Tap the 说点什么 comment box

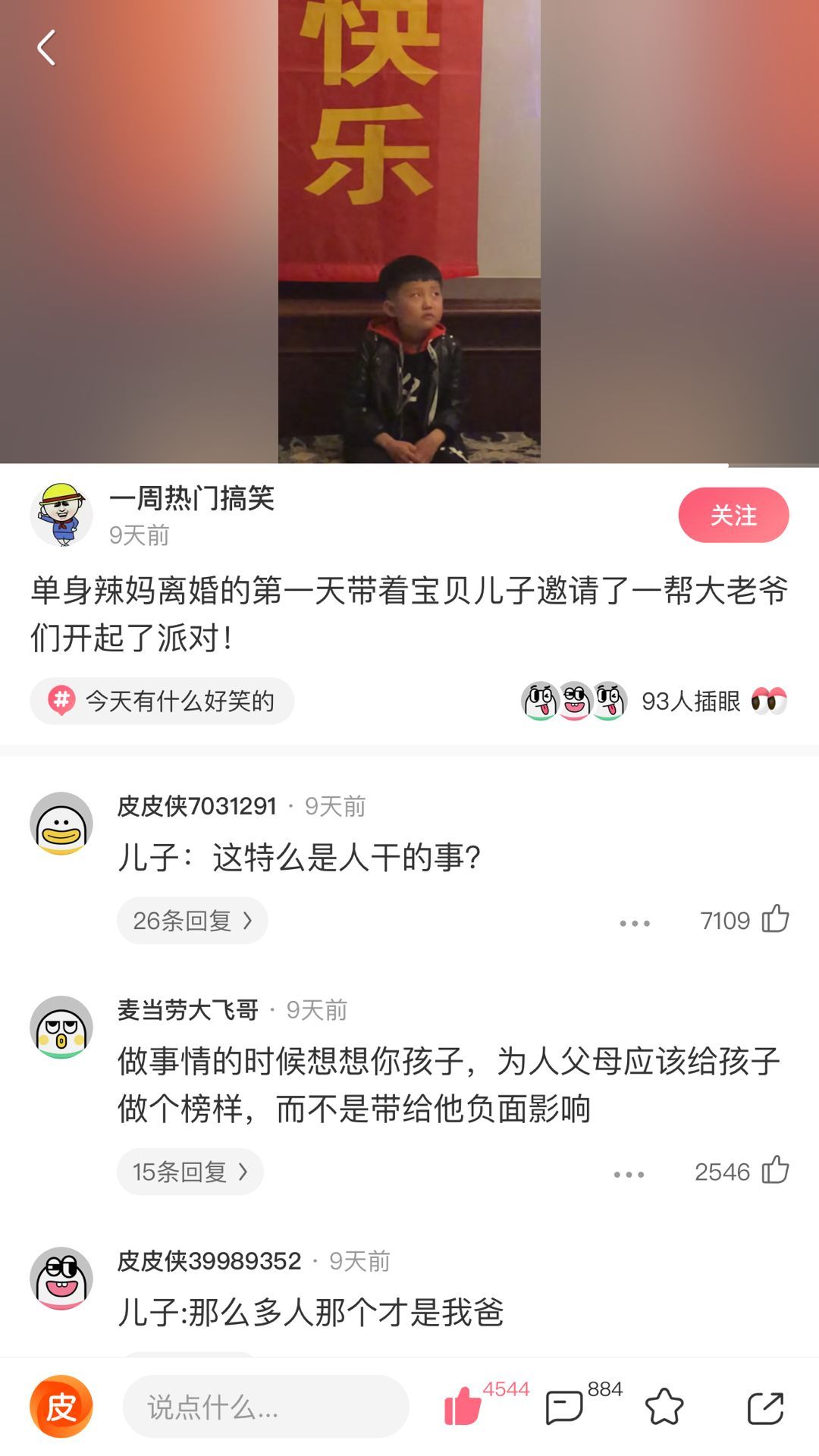pos(265,1407)
